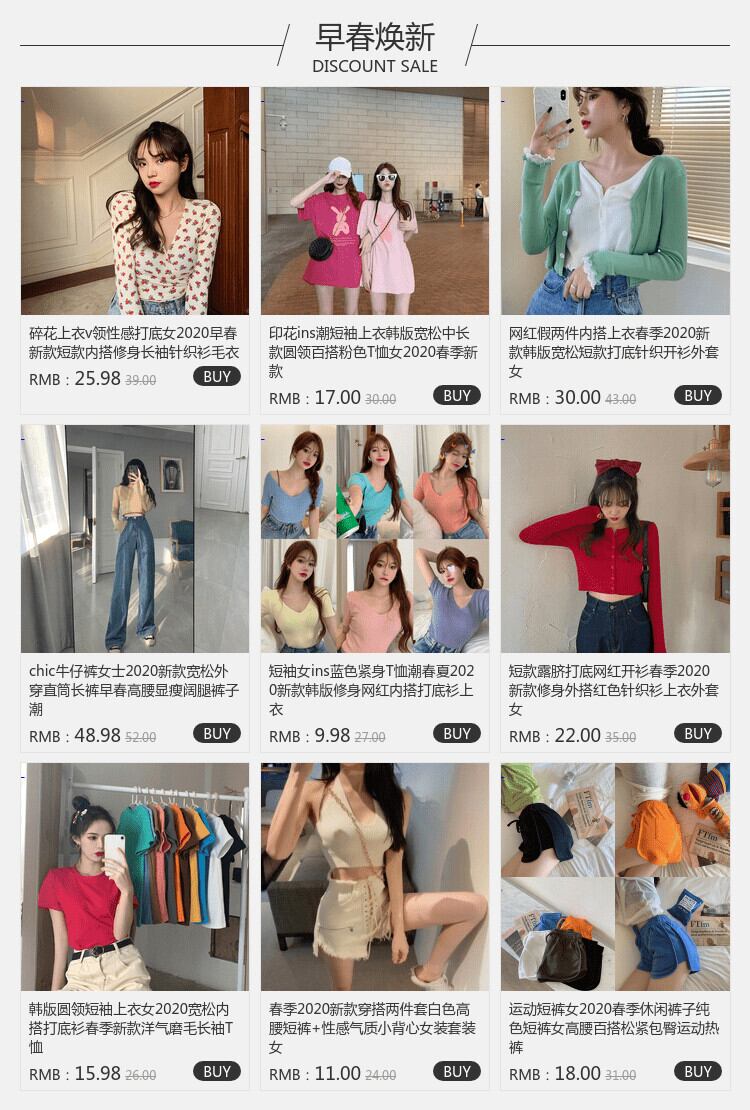Buy the white shorts and camisole set for 11.00

coord(457,1072)
